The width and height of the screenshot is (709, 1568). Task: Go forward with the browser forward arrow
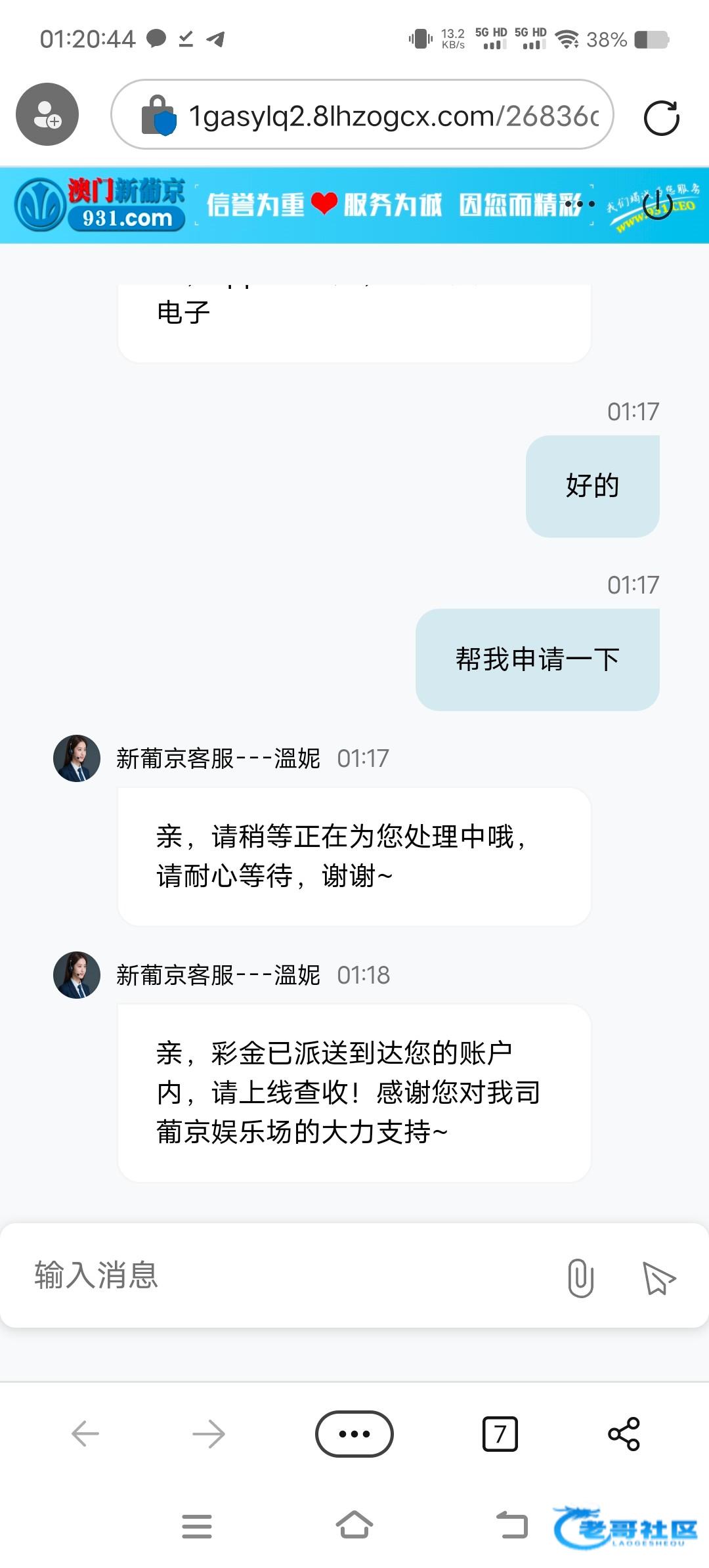click(209, 1433)
